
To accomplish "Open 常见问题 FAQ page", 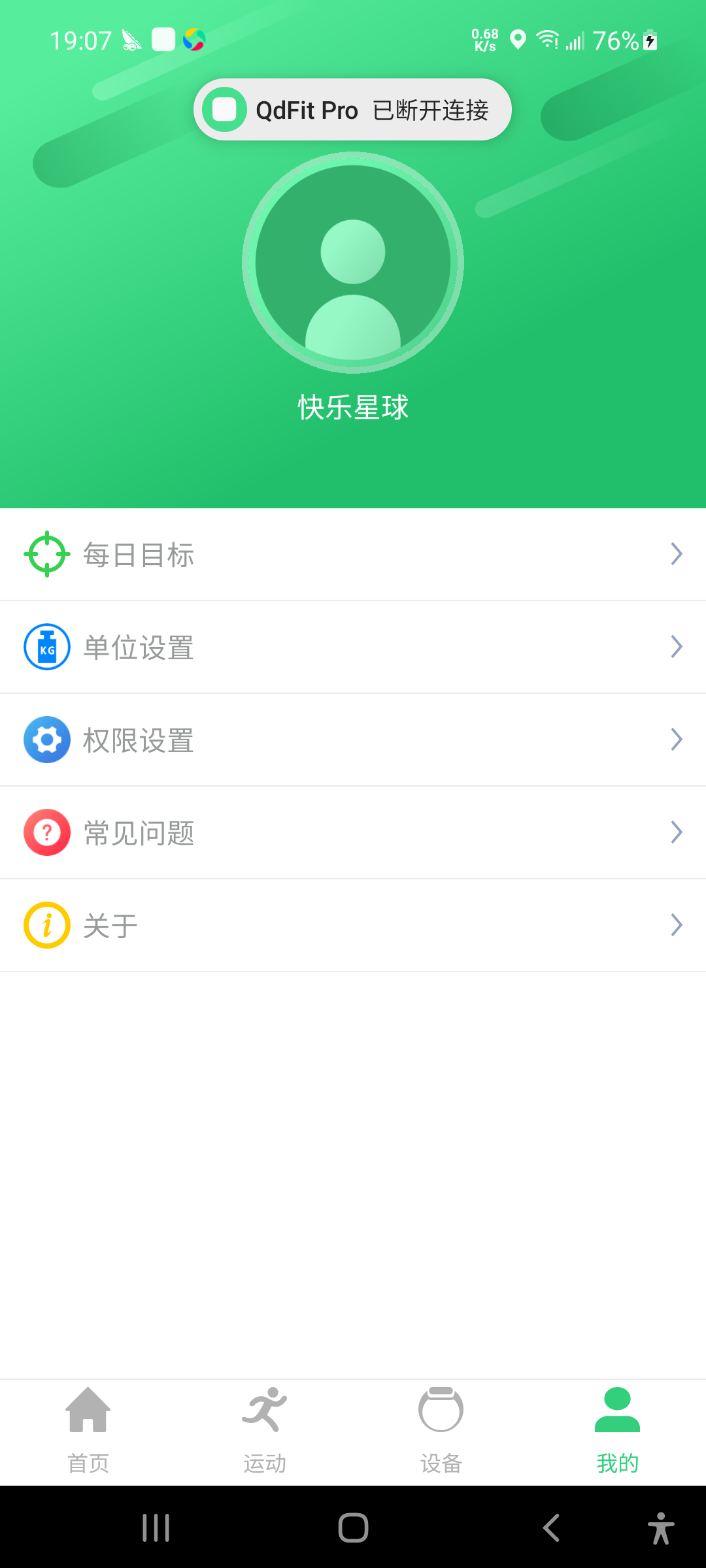I will 353,833.
